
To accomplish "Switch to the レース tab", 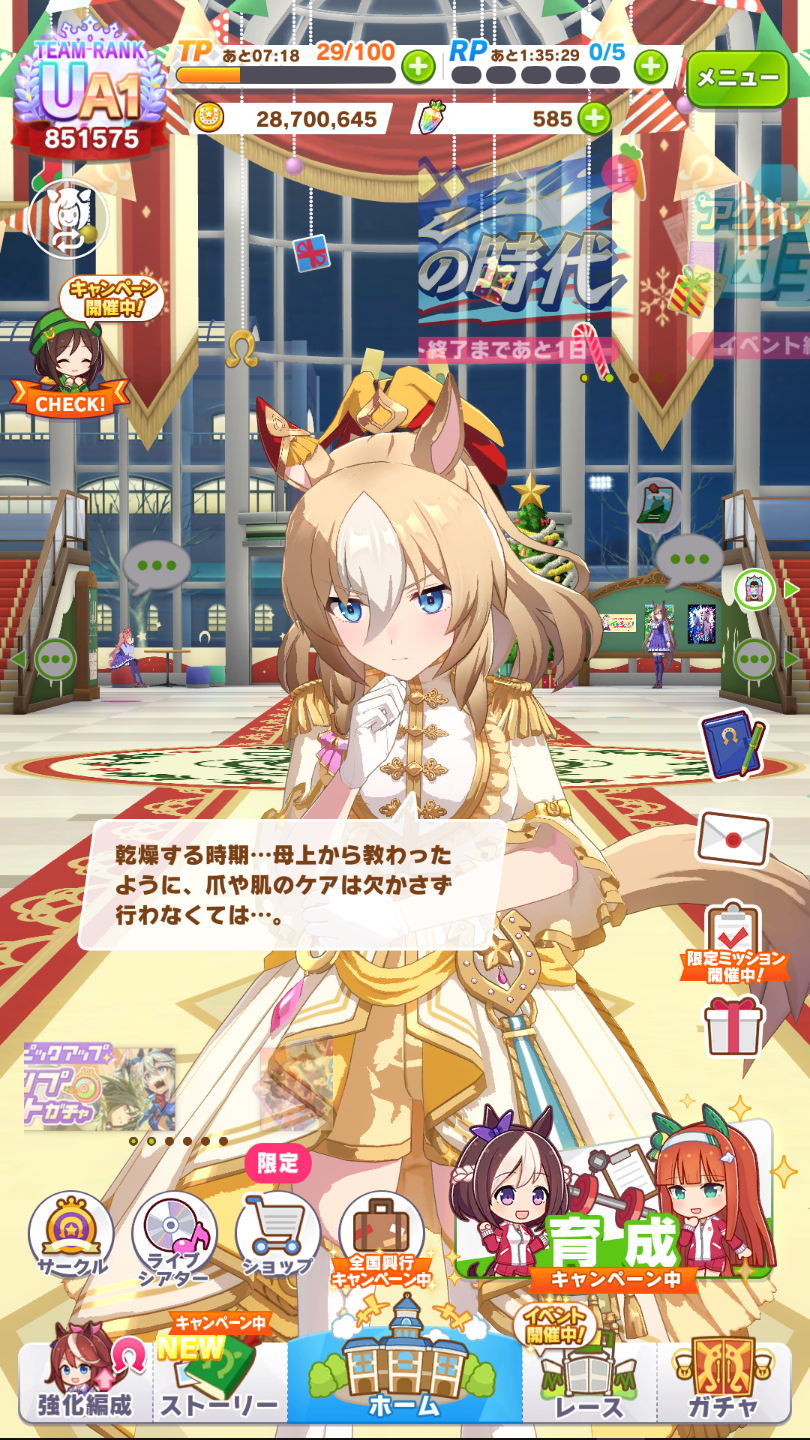I will point(589,1382).
